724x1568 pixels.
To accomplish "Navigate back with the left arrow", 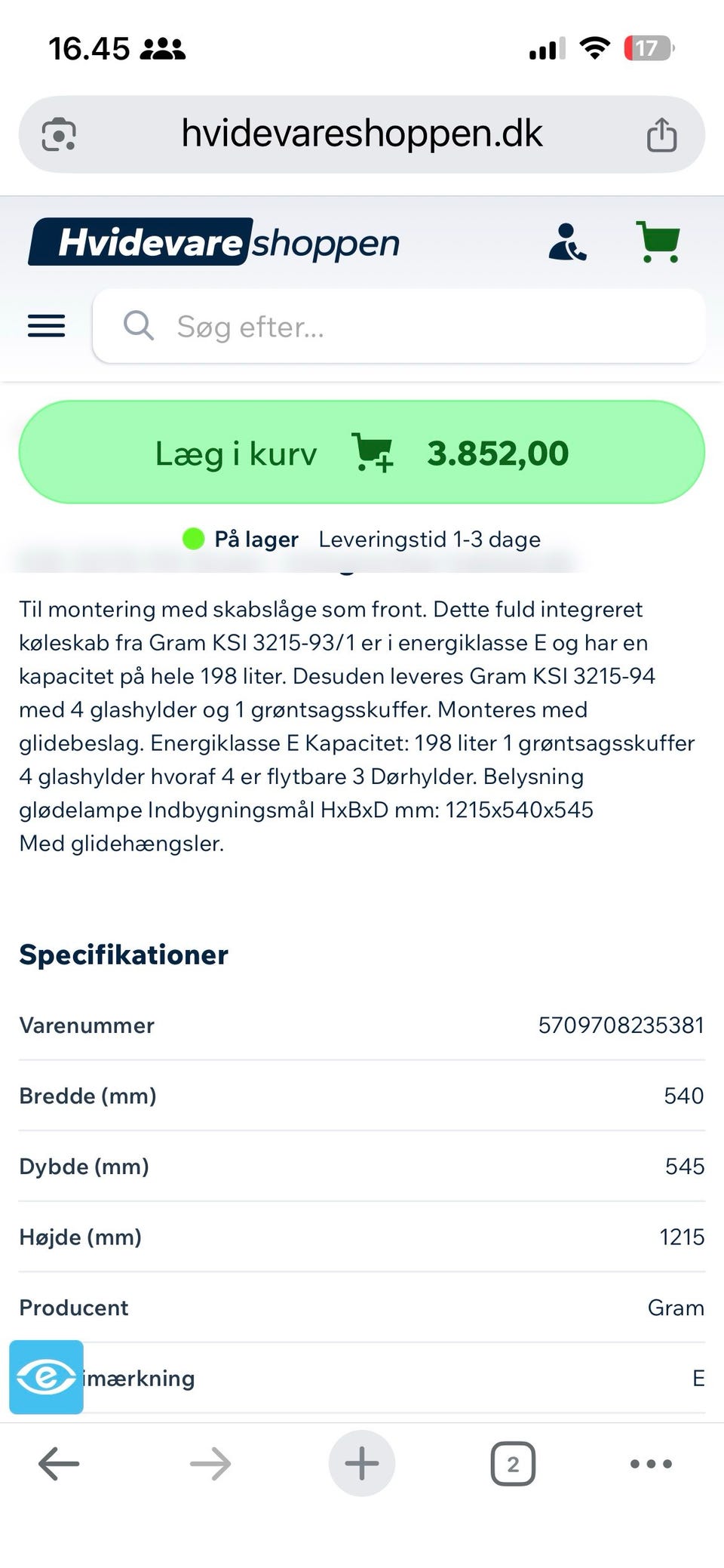I will click(58, 1462).
